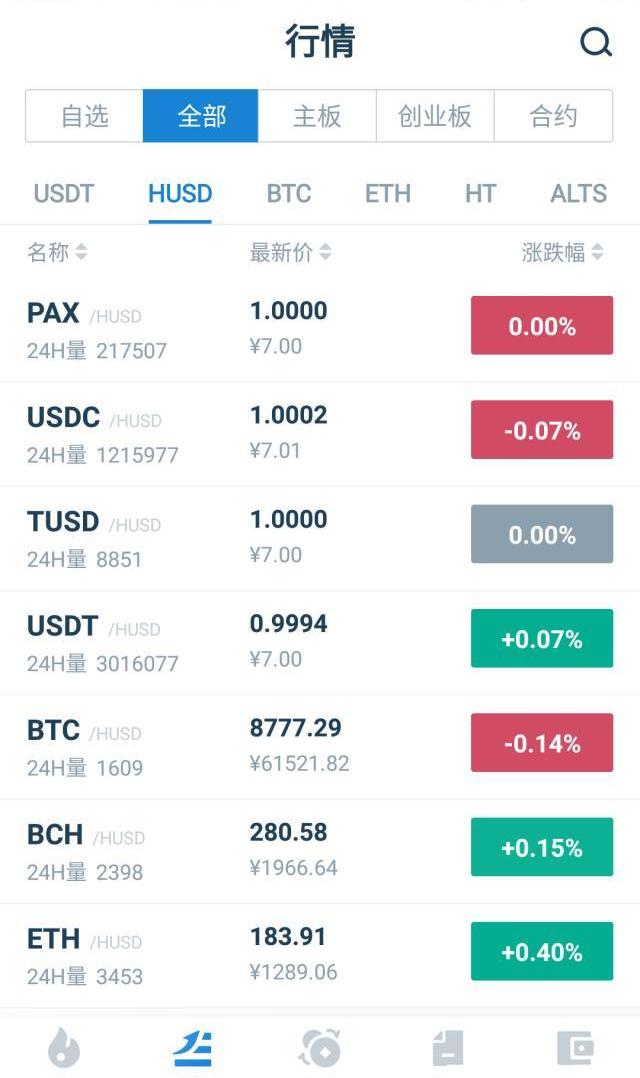Switch to the ALTS market tab
This screenshot has height=1078, width=640.
(x=578, y=193)
